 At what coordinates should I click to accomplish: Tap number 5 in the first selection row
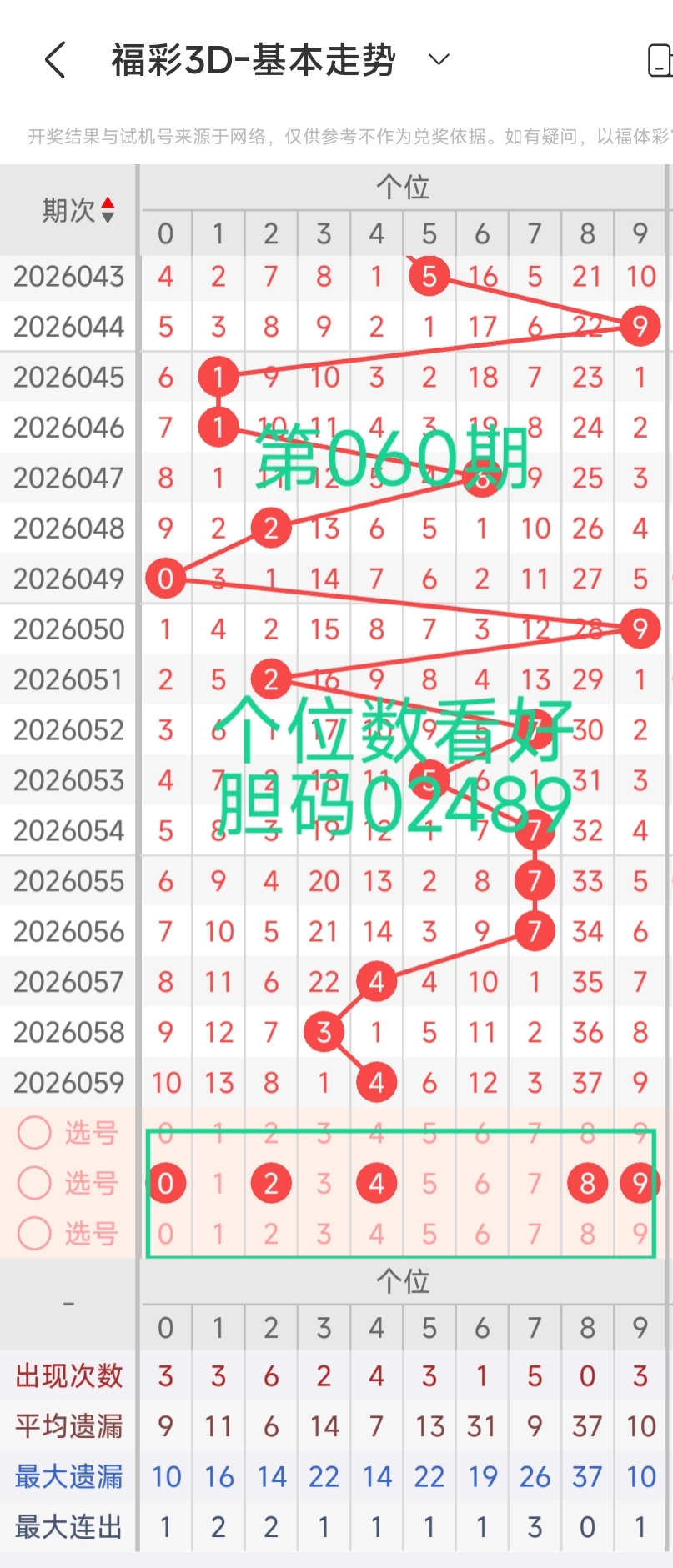click(429, 1132)
